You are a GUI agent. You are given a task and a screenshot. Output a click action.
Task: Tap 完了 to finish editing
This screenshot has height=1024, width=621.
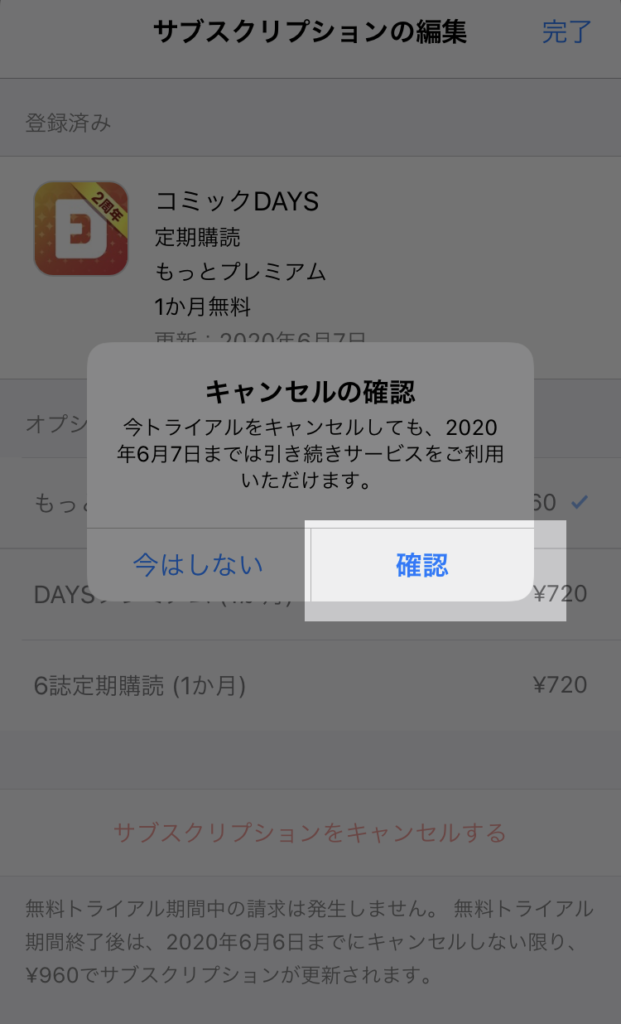[x=567, y=31]
